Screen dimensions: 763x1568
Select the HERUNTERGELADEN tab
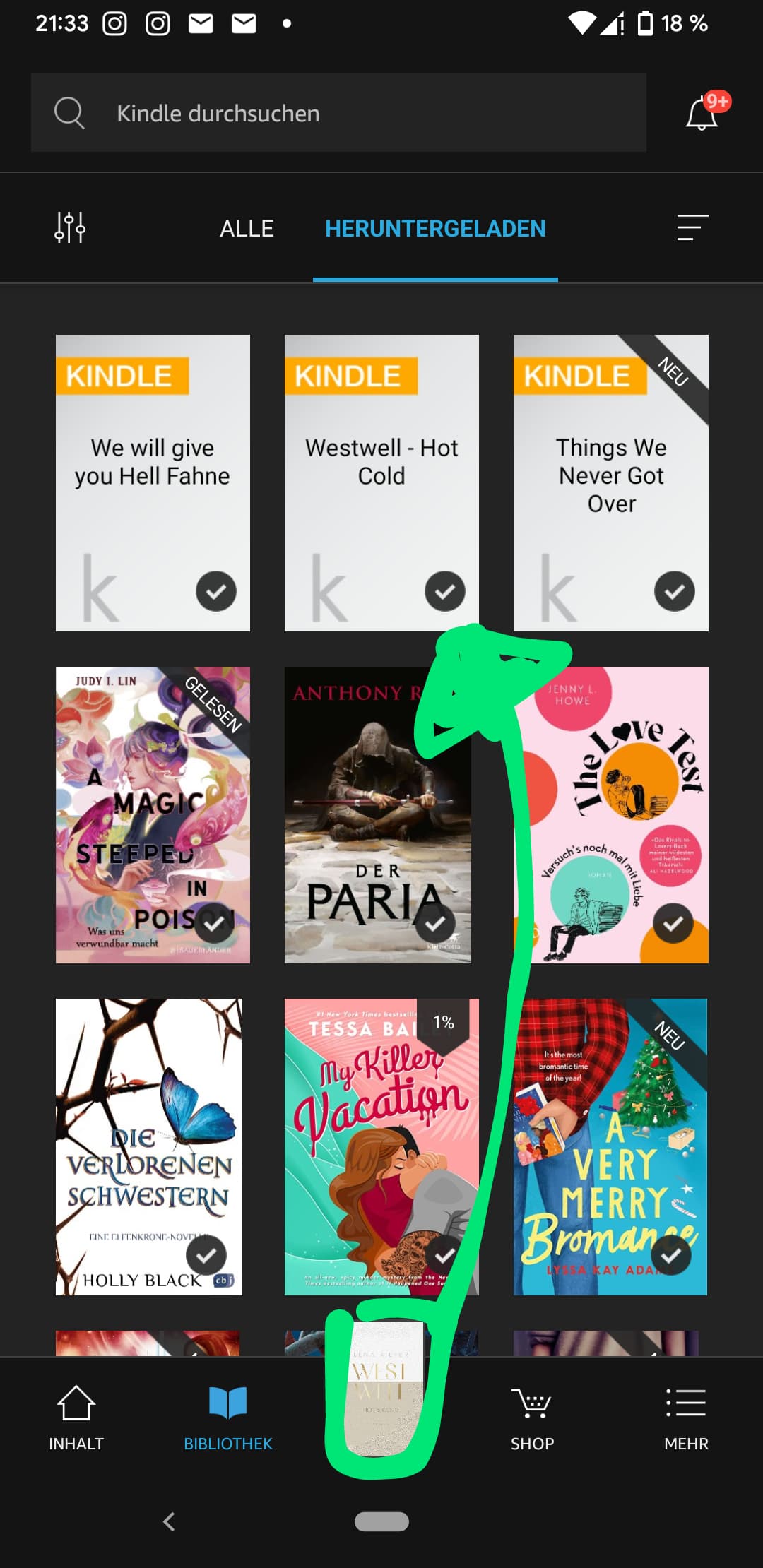pyautogui.click(x=435, y=228)
